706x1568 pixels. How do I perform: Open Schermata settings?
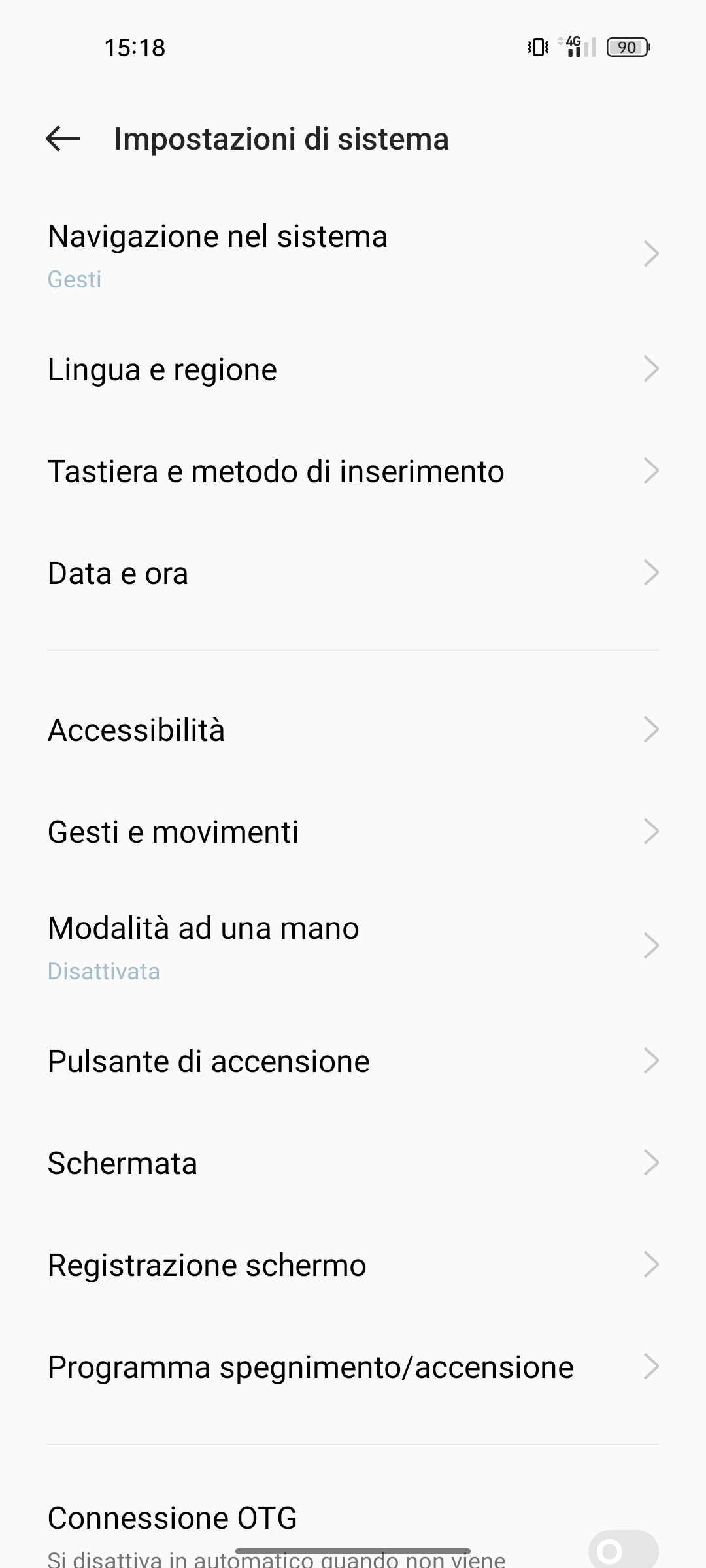[x=353, y=1164]
